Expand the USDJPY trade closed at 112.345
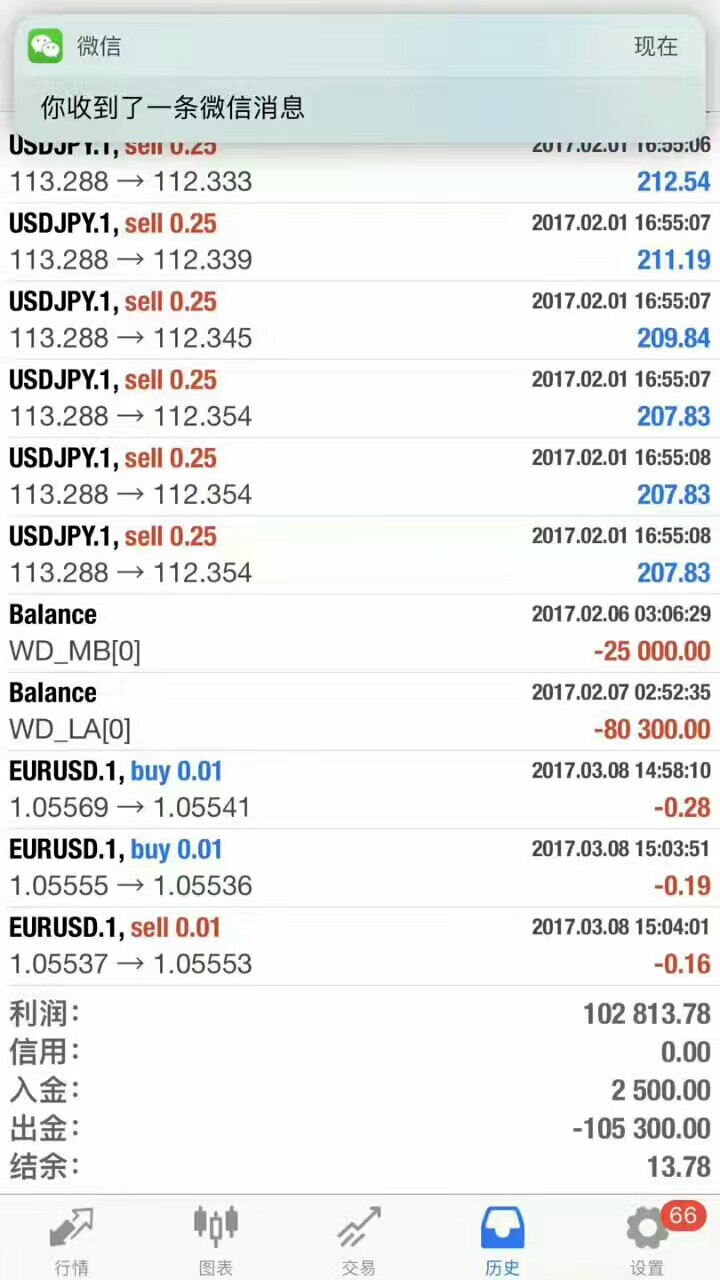Image resolution: width=720 pixels, height=1280 pixels. click(x=360, y=320)
